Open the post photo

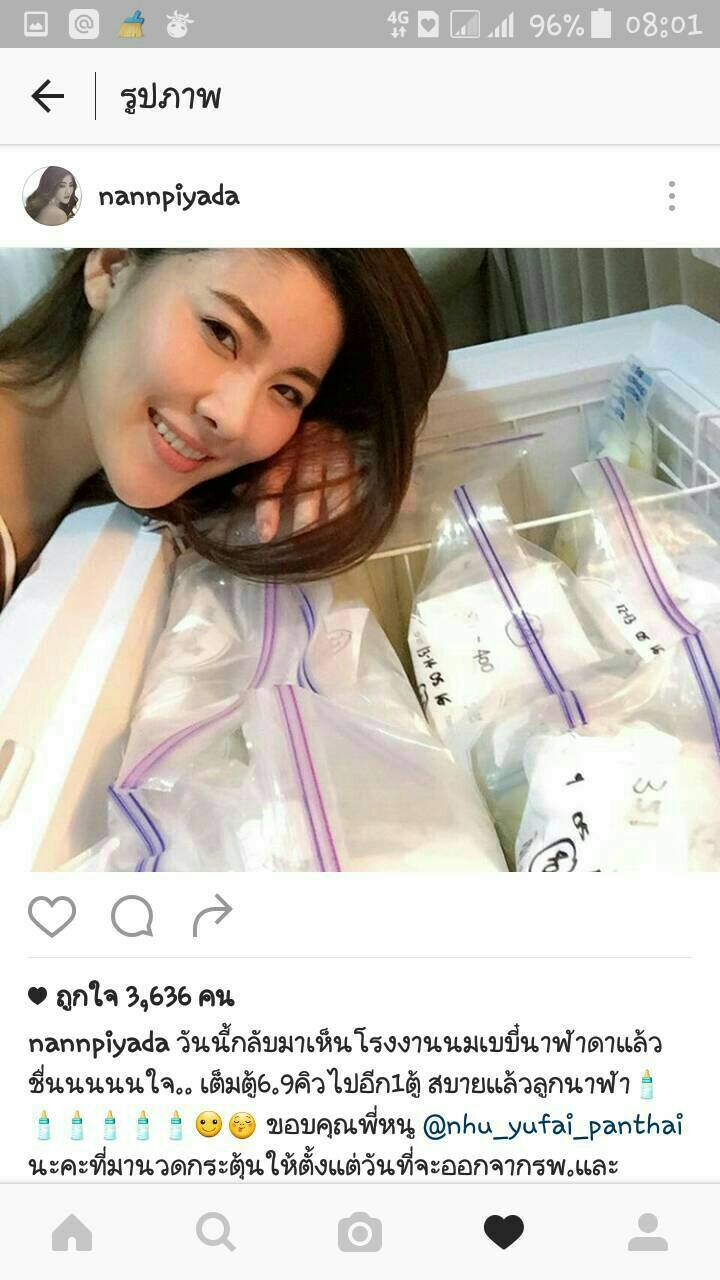pos(360,560)
